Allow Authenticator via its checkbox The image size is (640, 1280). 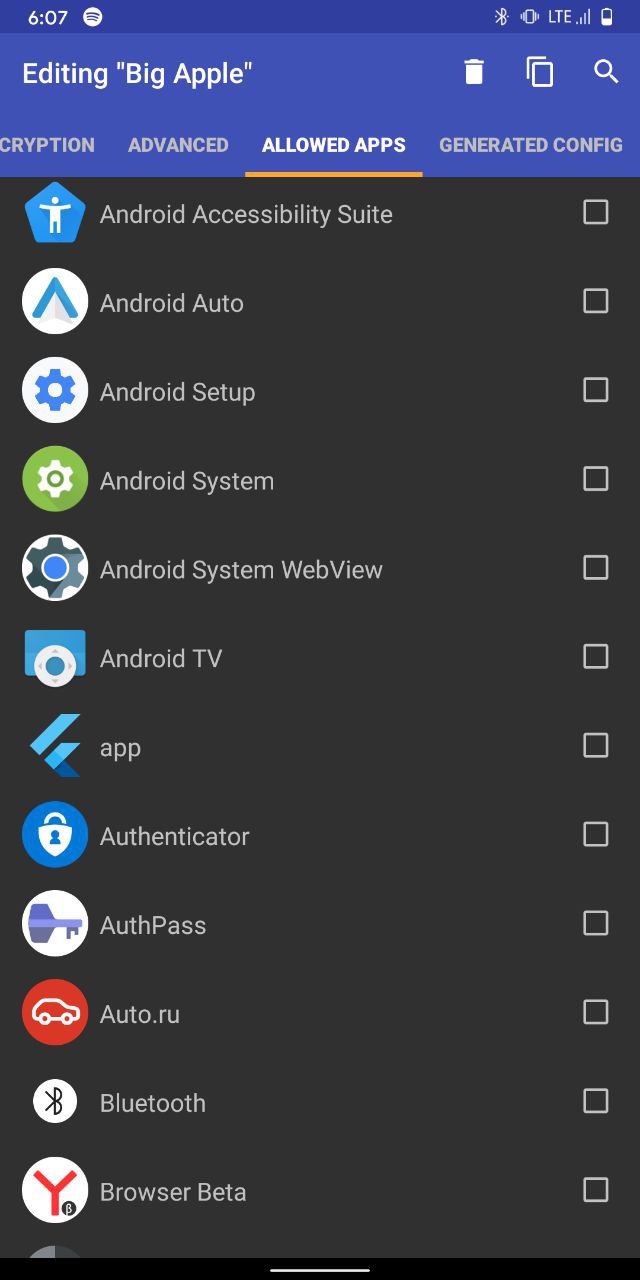pos(596,835)
